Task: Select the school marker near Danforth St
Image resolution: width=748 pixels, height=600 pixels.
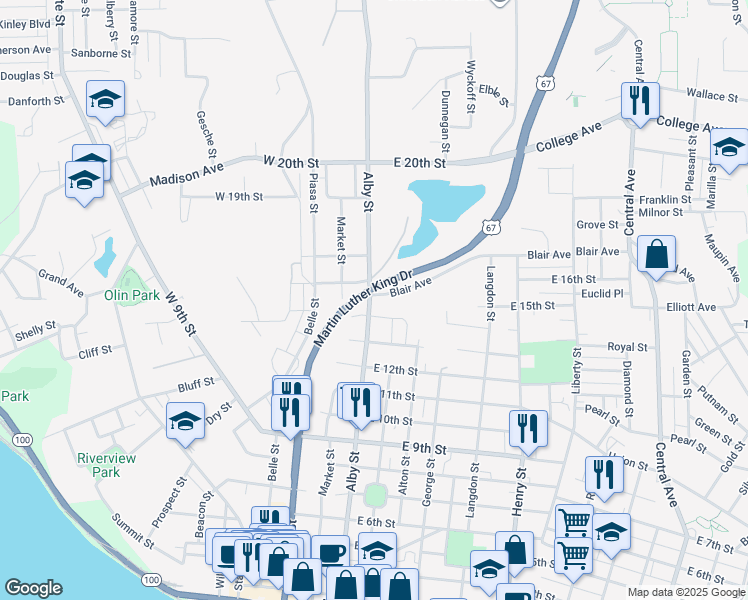Action: [105, 99]
